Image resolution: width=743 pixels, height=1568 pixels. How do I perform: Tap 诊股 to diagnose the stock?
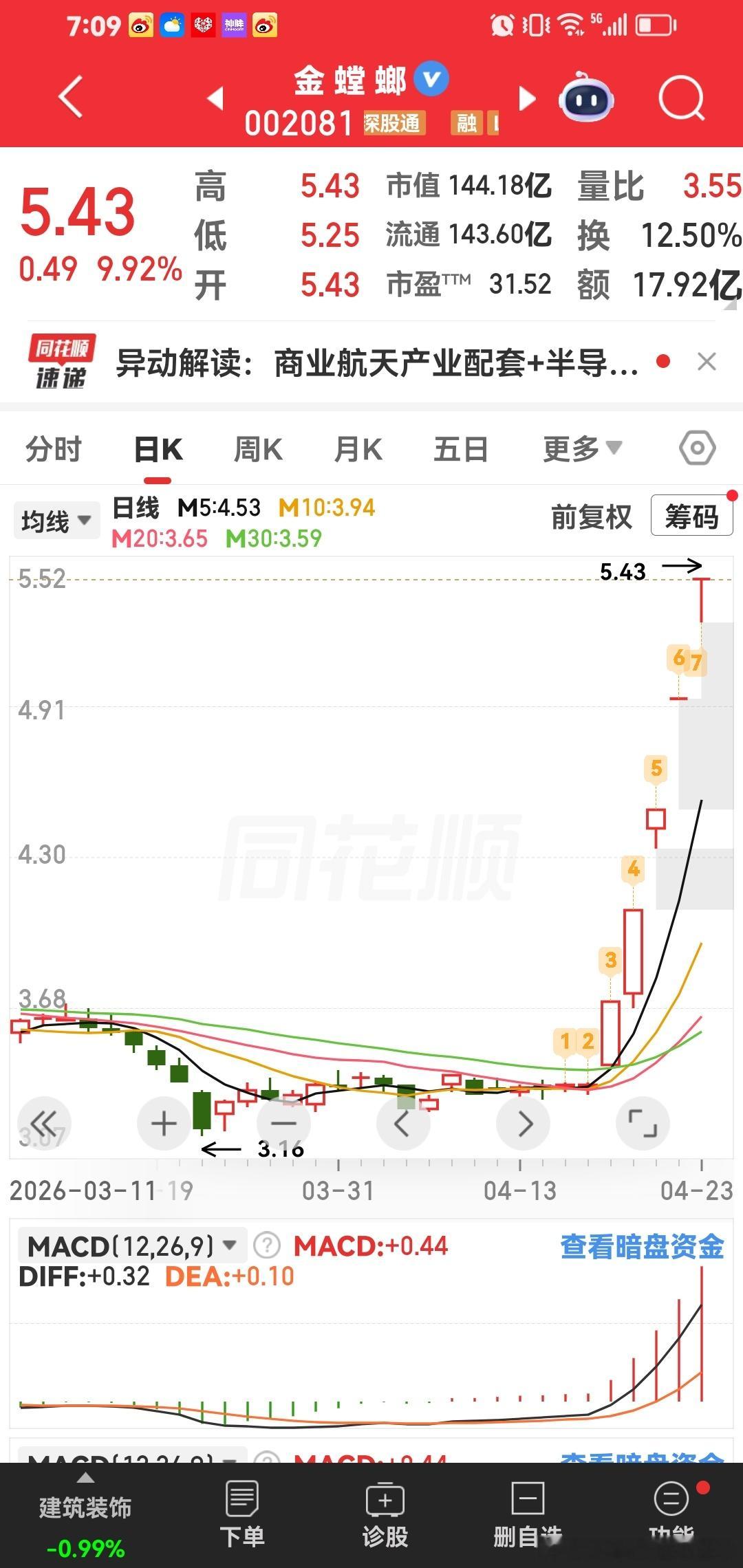(385, 1510)
